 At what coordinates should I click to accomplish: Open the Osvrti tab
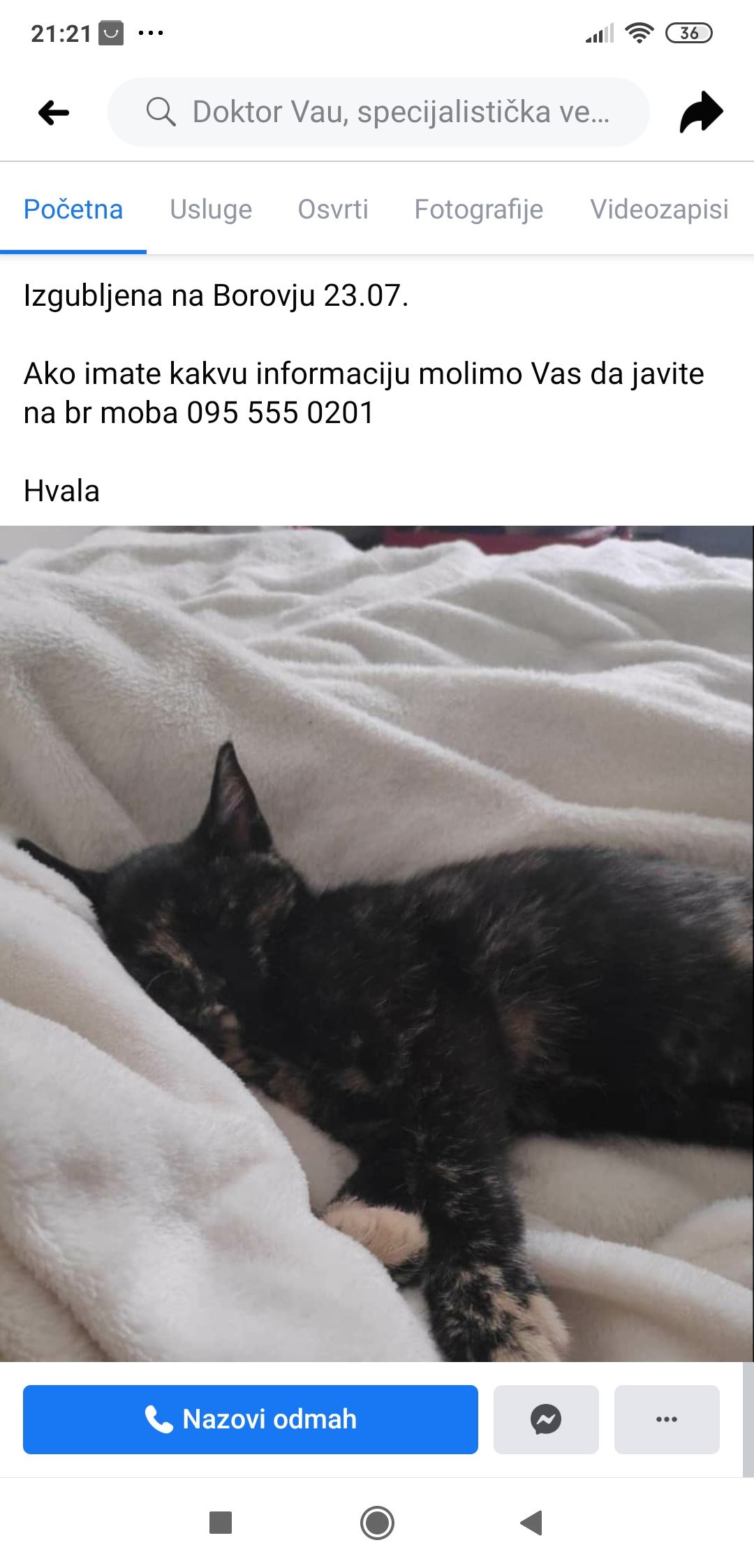click(333, 209)
